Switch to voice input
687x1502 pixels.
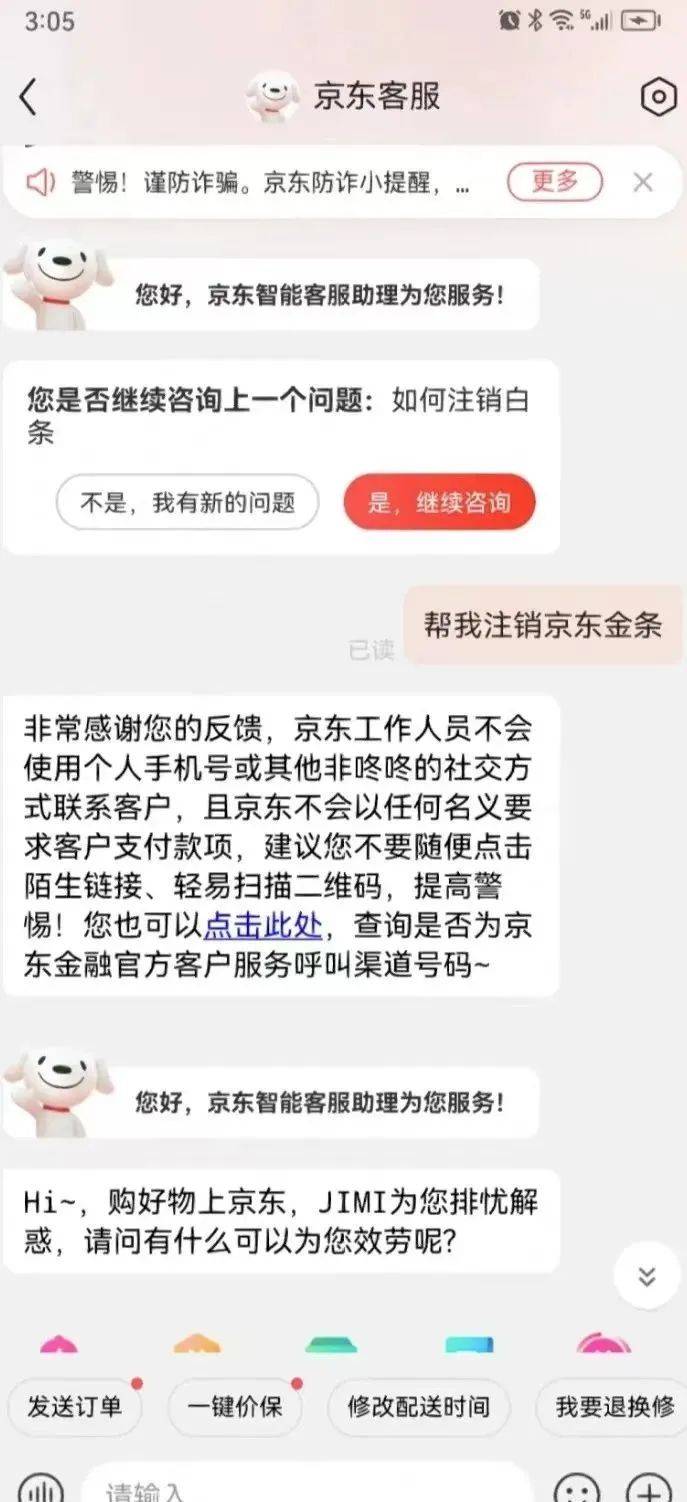pos(41,1487)
